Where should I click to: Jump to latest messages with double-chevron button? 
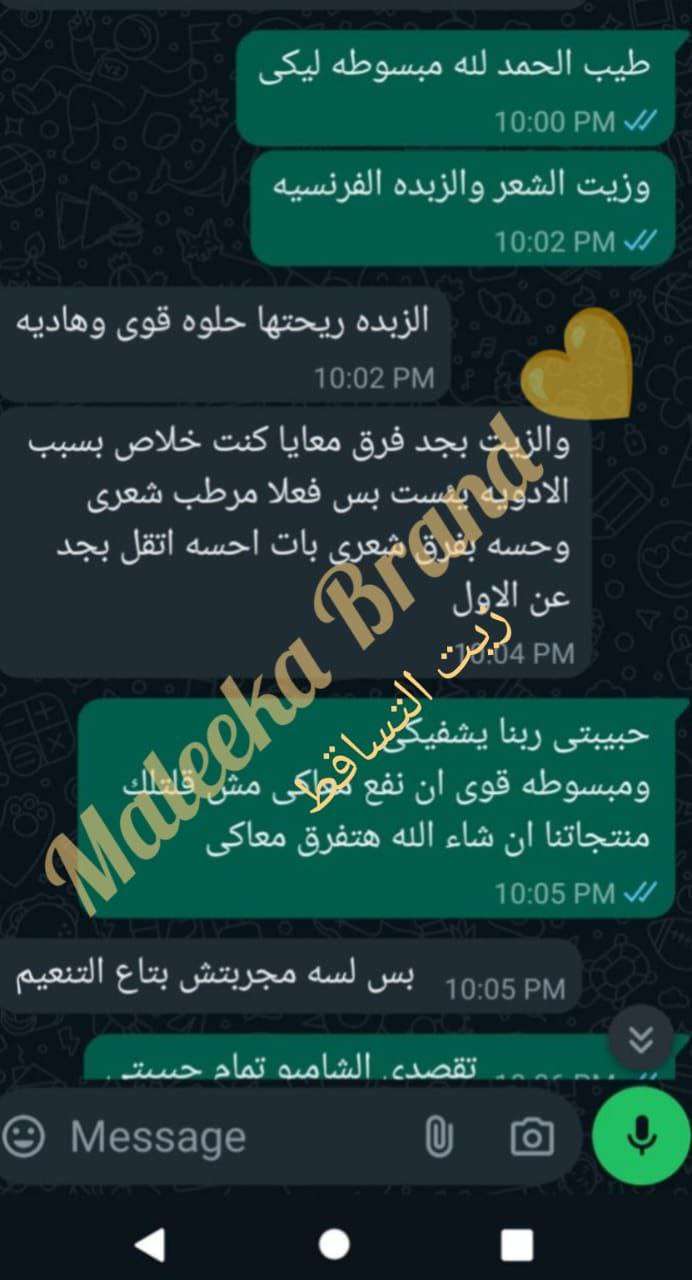click(641, 1040)
